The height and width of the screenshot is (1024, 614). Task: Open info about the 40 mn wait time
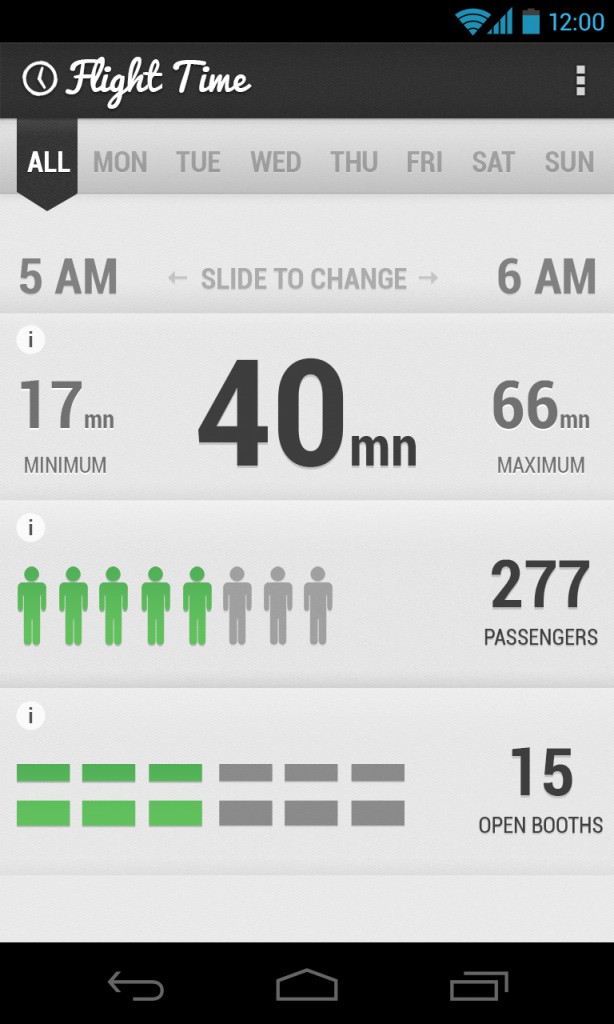[31, 340]
